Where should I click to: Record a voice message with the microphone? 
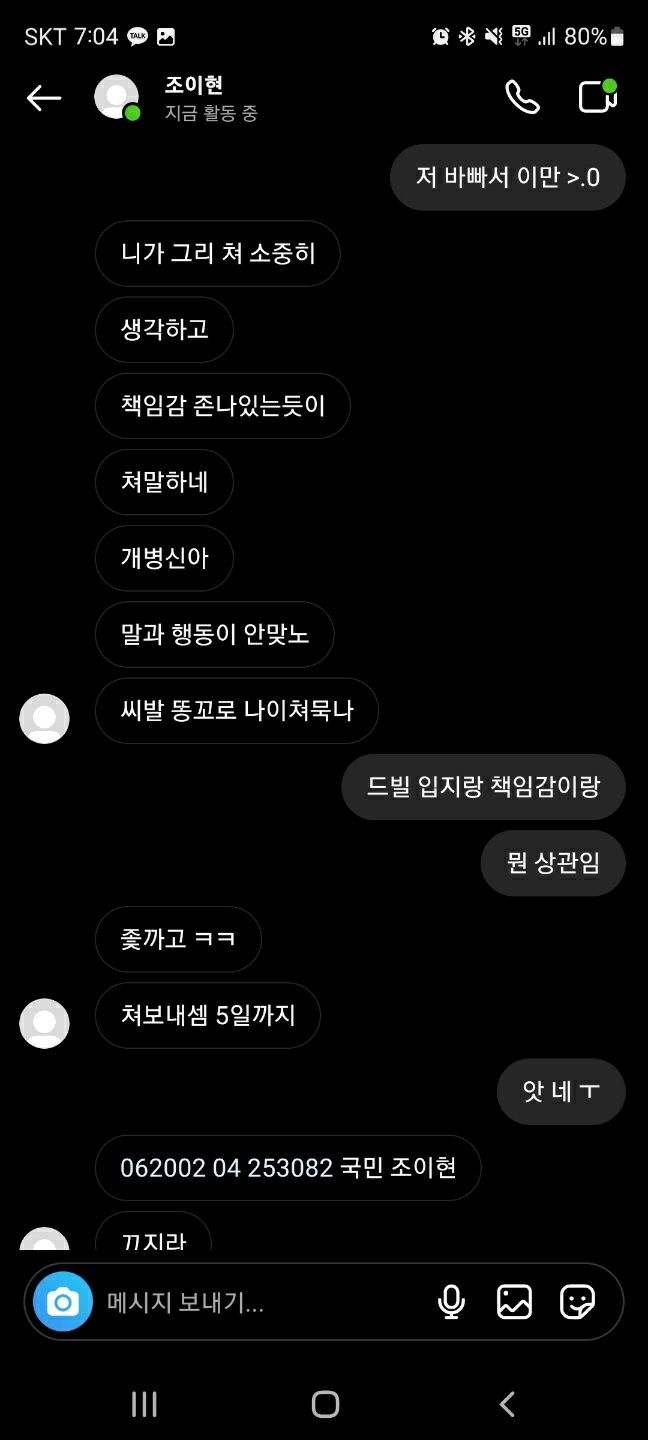(x=451, y=1302)
